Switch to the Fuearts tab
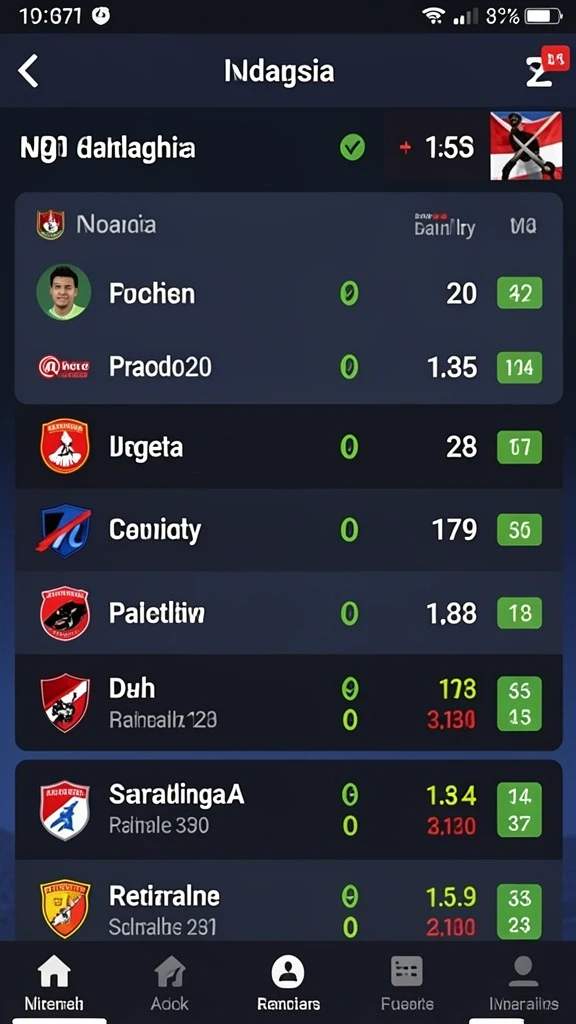This screenshot has height=1024, width=576. point(407,982)
